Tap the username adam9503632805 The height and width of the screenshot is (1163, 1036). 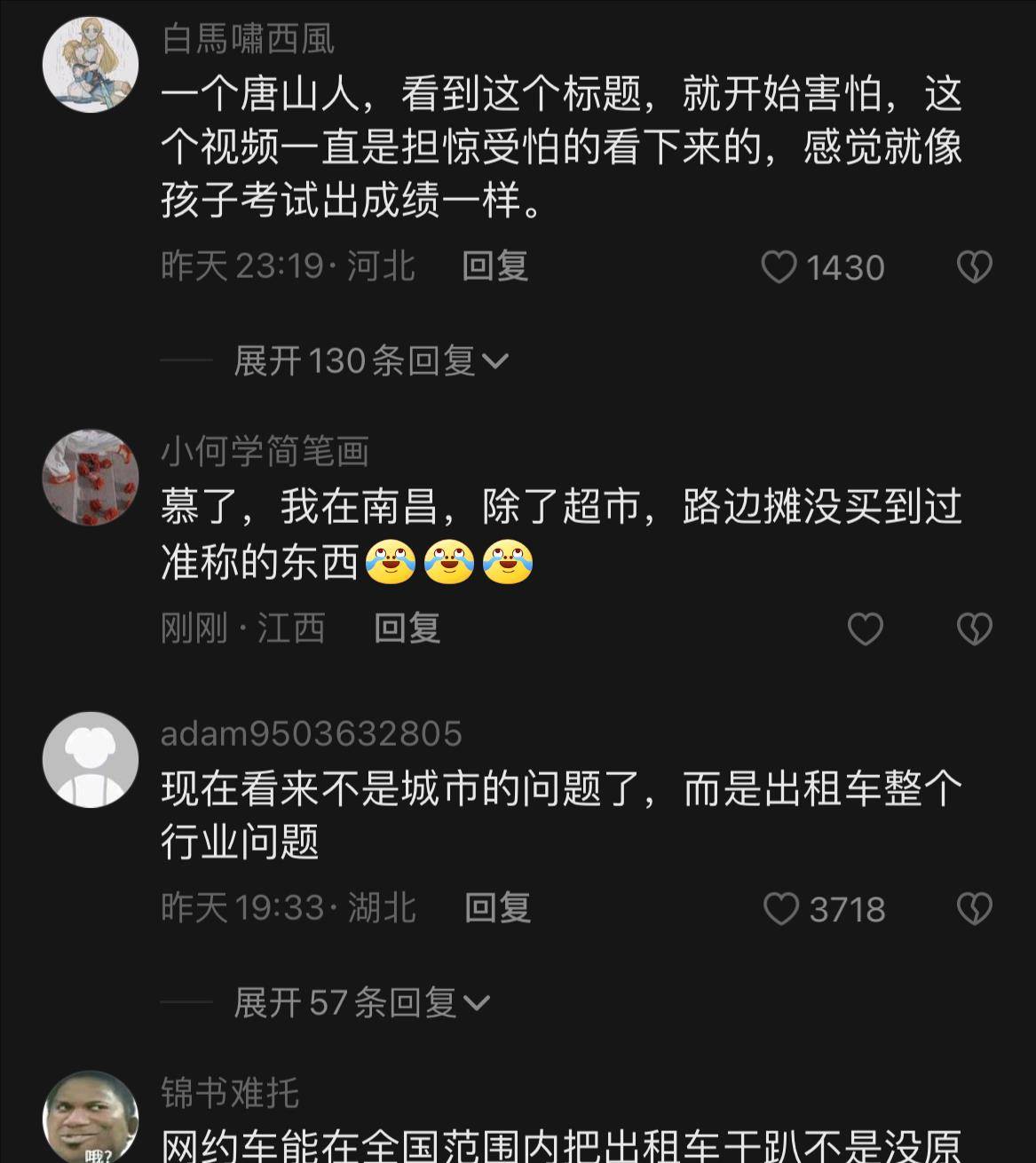tap(311, 734)
